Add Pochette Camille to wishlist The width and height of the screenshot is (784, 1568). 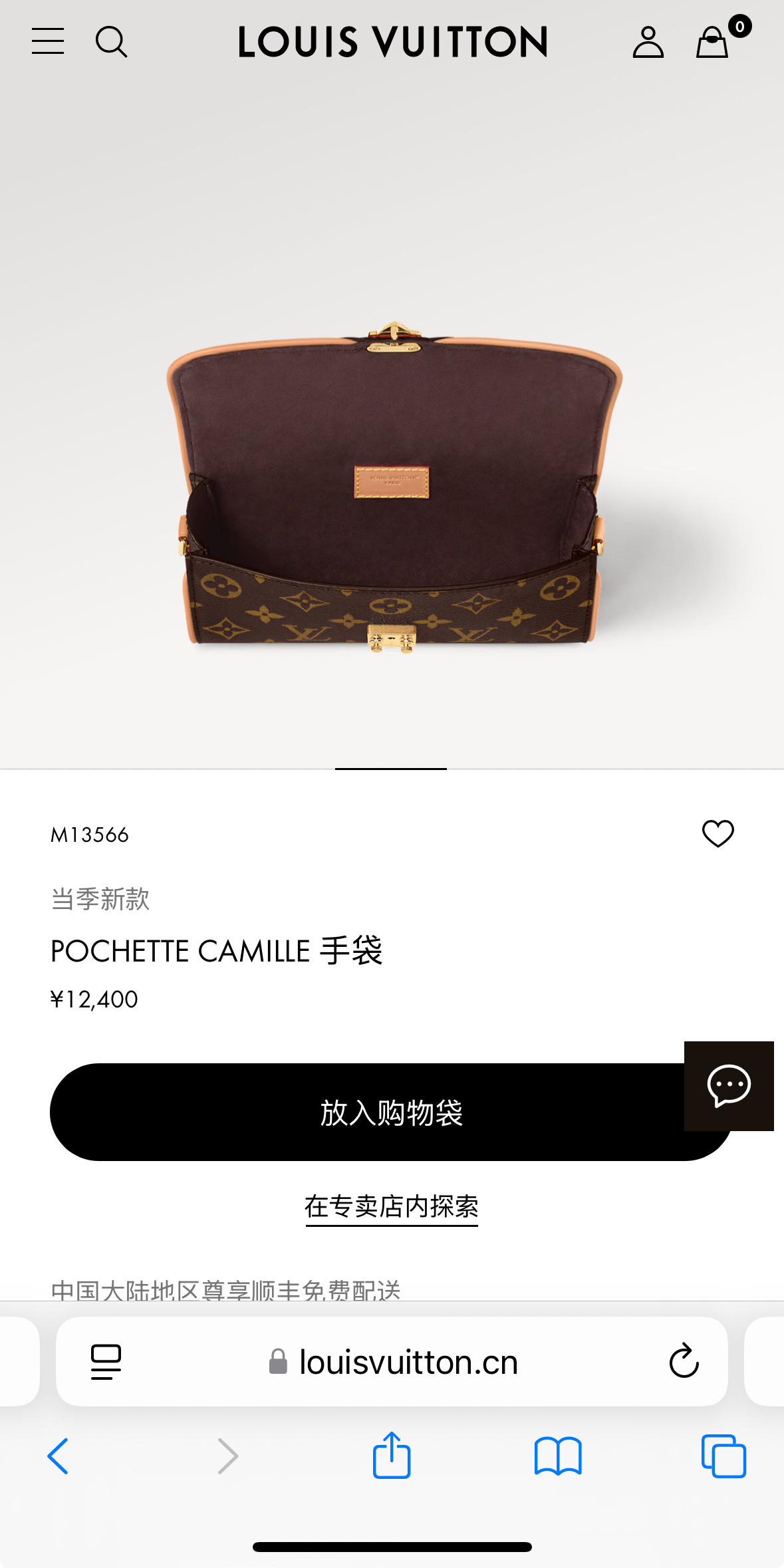(718, 833)
